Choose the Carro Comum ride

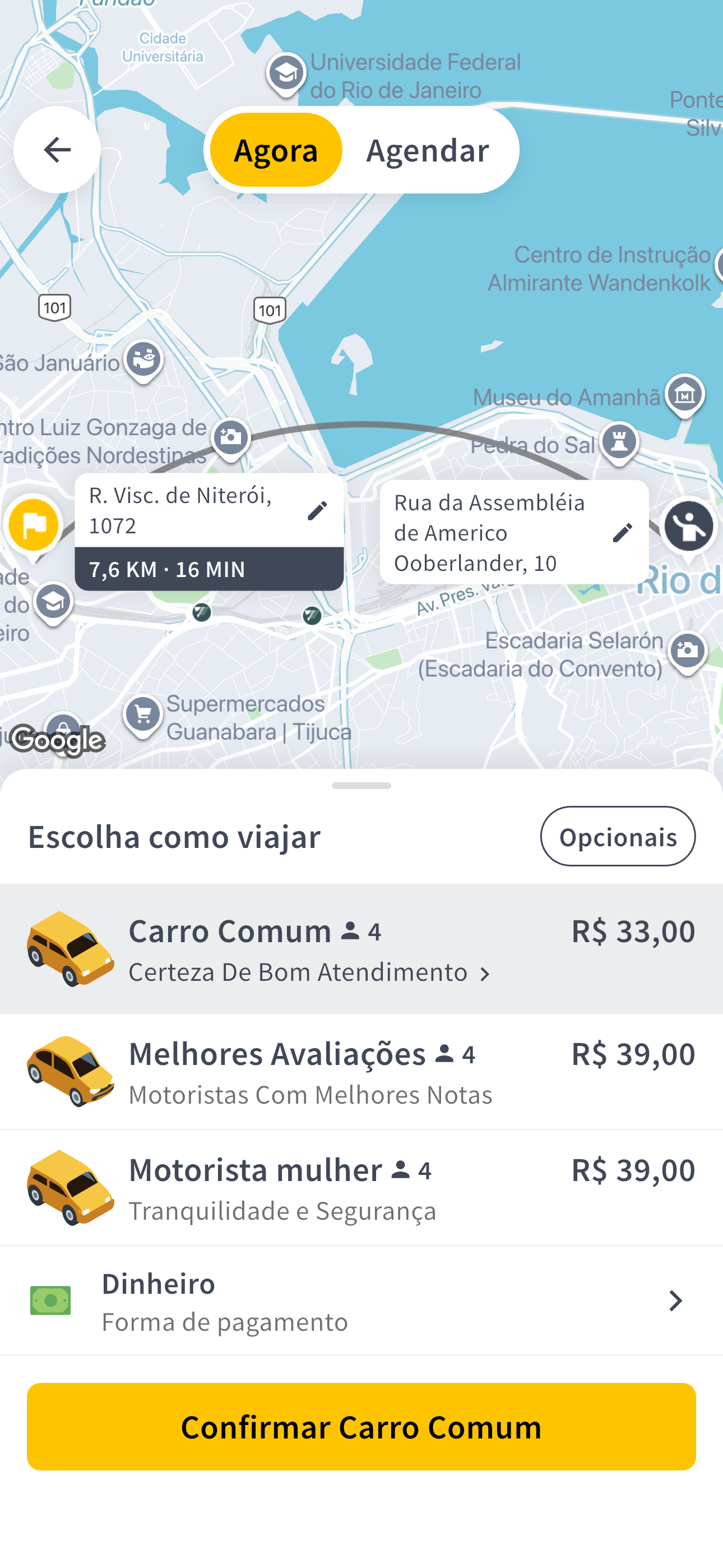point(361,949)
